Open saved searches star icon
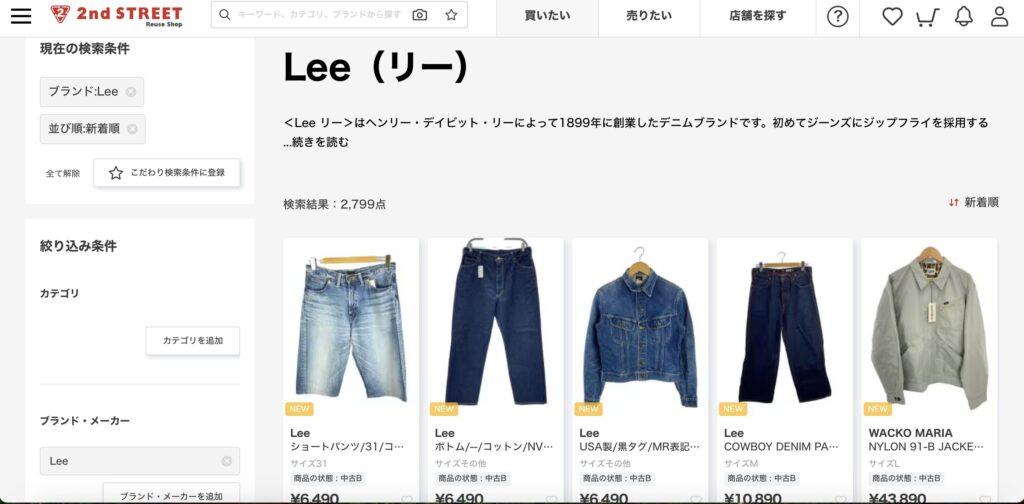This screenshot has height=504, width=1024. [451, 15]
